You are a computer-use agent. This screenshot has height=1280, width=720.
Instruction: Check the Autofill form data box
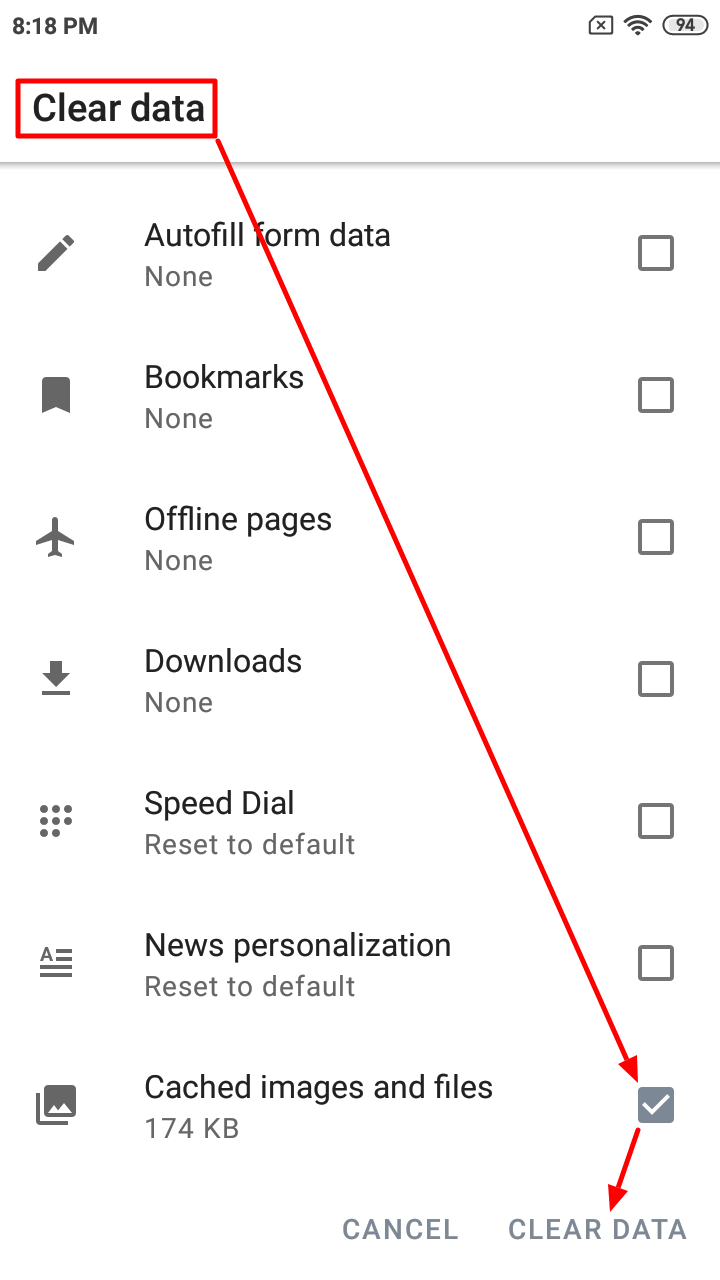656,254
